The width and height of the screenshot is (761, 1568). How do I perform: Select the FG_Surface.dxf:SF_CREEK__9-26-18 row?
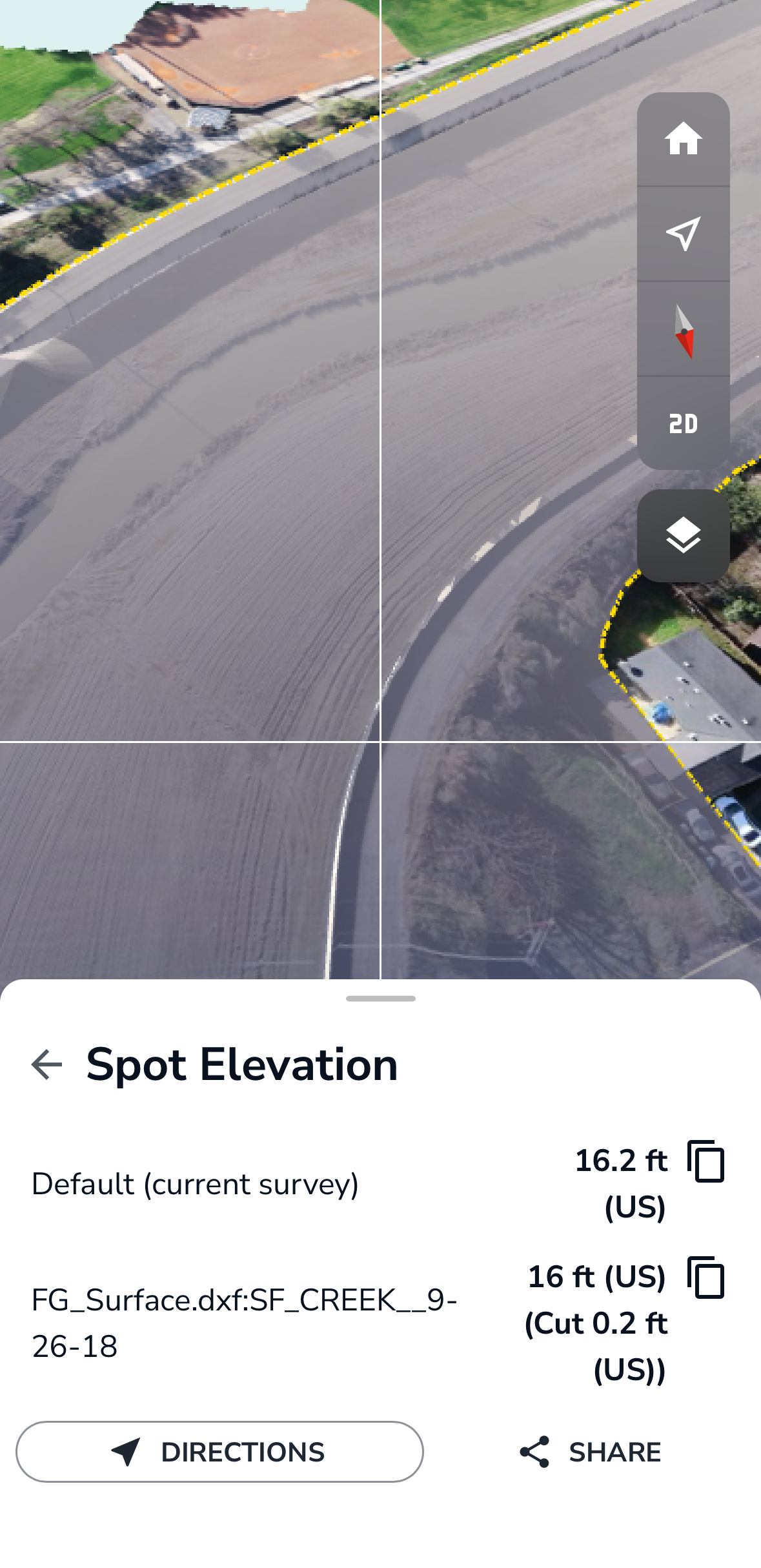click(245, 1317)
